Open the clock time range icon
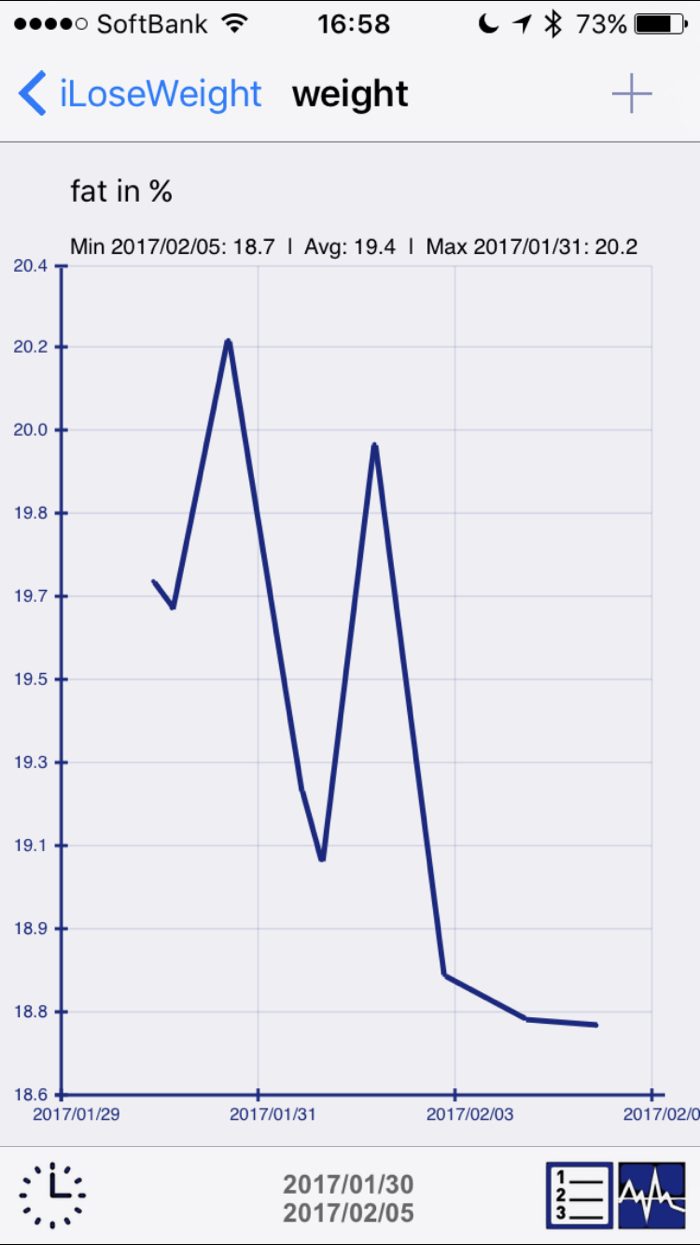 (x=52, y=1196)
